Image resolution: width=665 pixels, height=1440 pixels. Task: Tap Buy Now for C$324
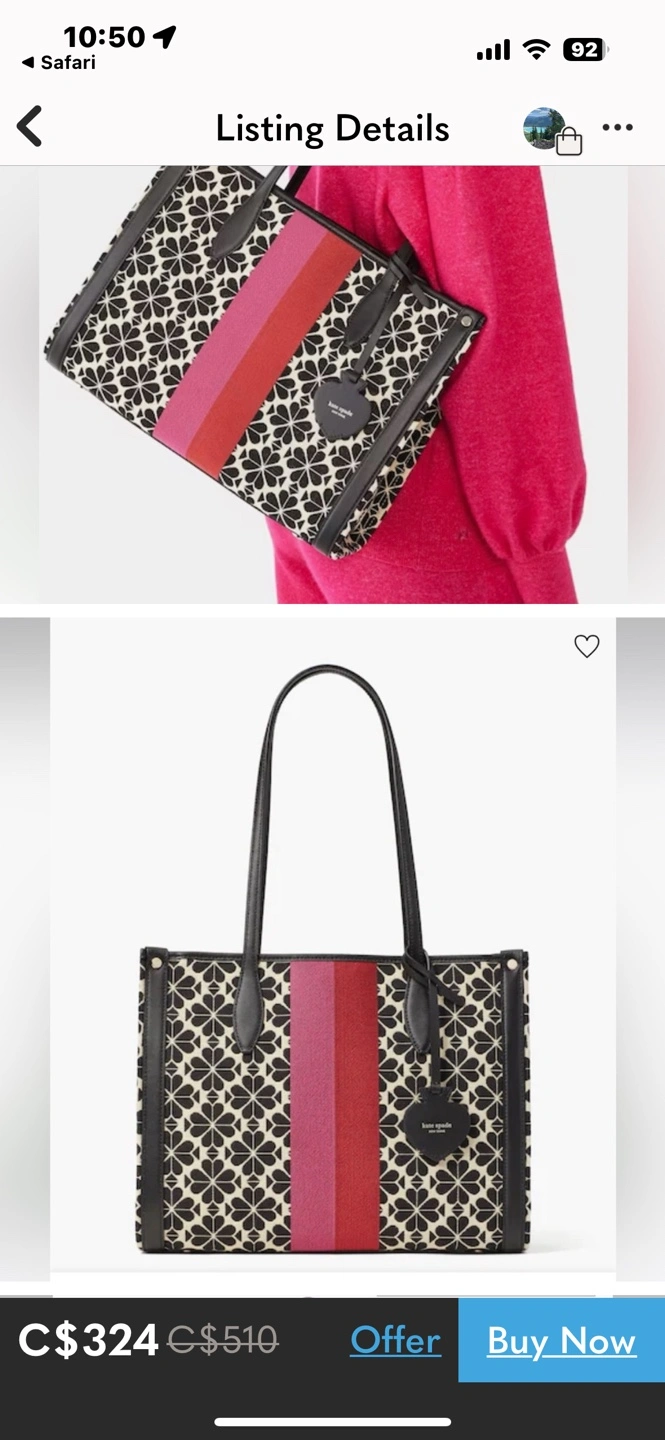pyautogui.click(x=562, y=1340)
